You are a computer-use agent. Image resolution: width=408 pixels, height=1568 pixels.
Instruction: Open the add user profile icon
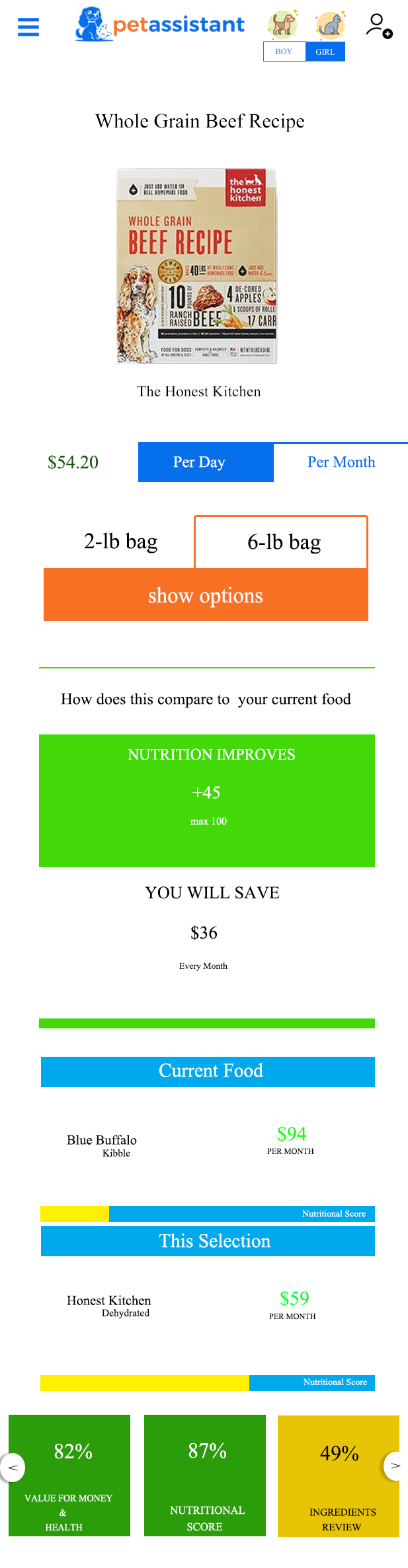coord(378,26)
